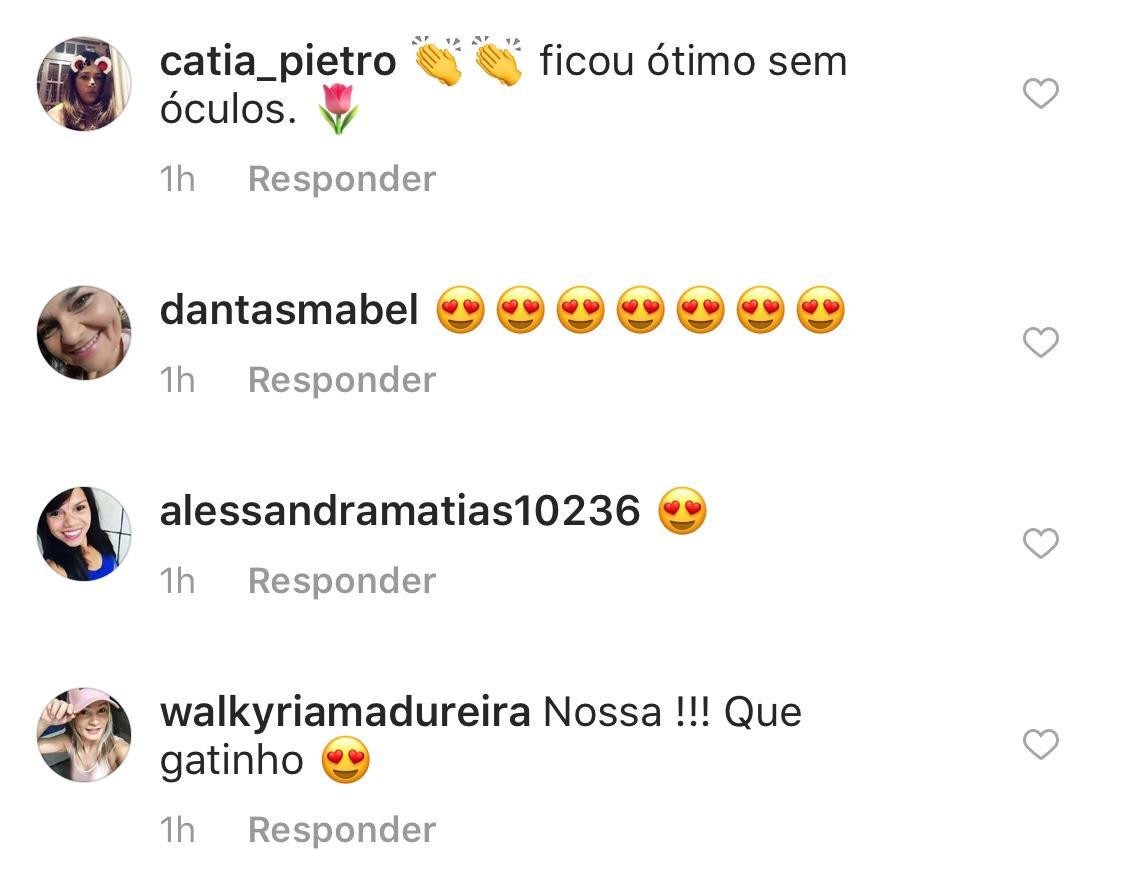This screenshot has height=881, width=1125.
Task: Open walkyriamadureira's profile picture
Action: (84, 735)
